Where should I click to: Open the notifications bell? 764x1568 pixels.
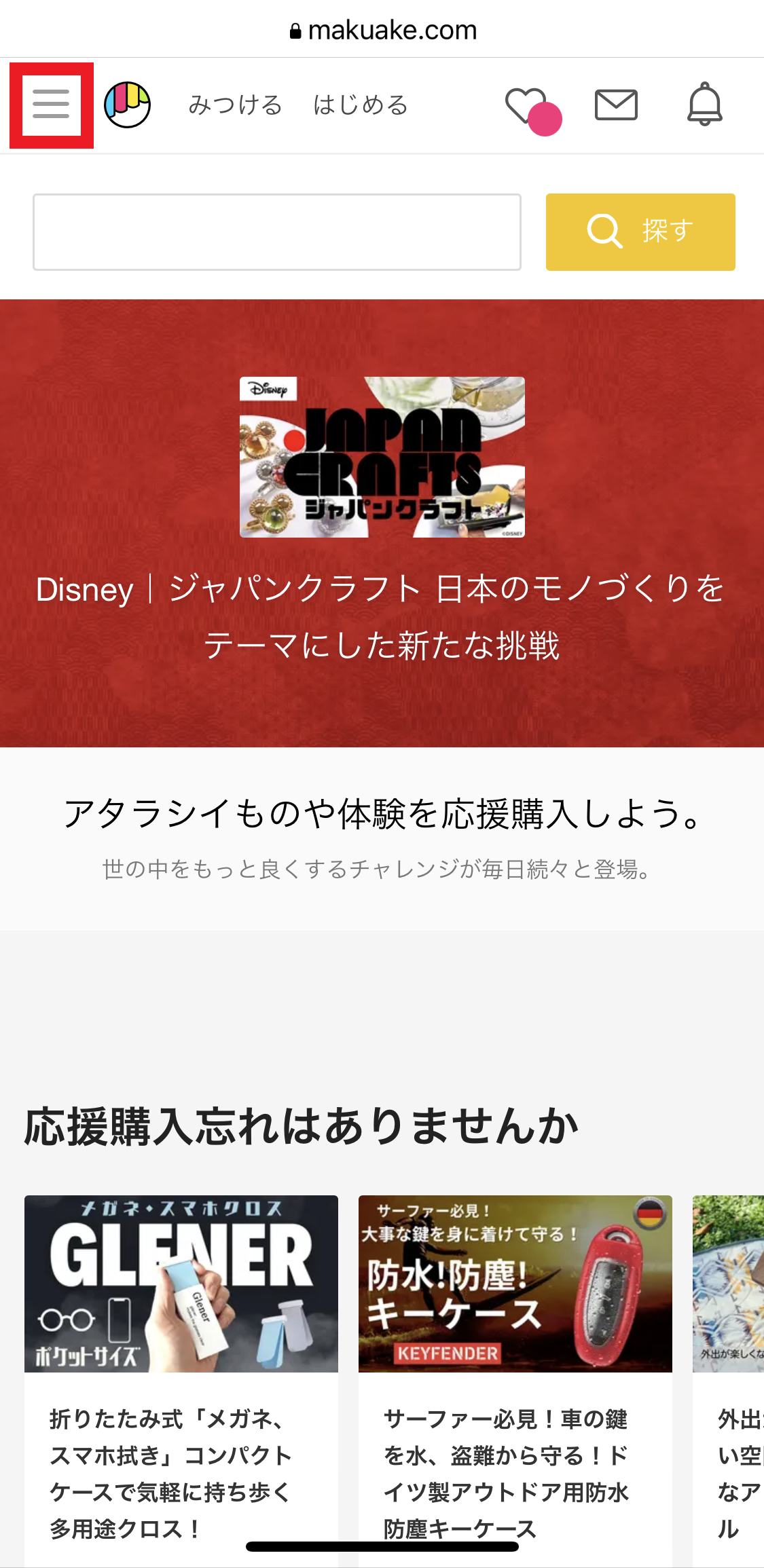(704, 105)
